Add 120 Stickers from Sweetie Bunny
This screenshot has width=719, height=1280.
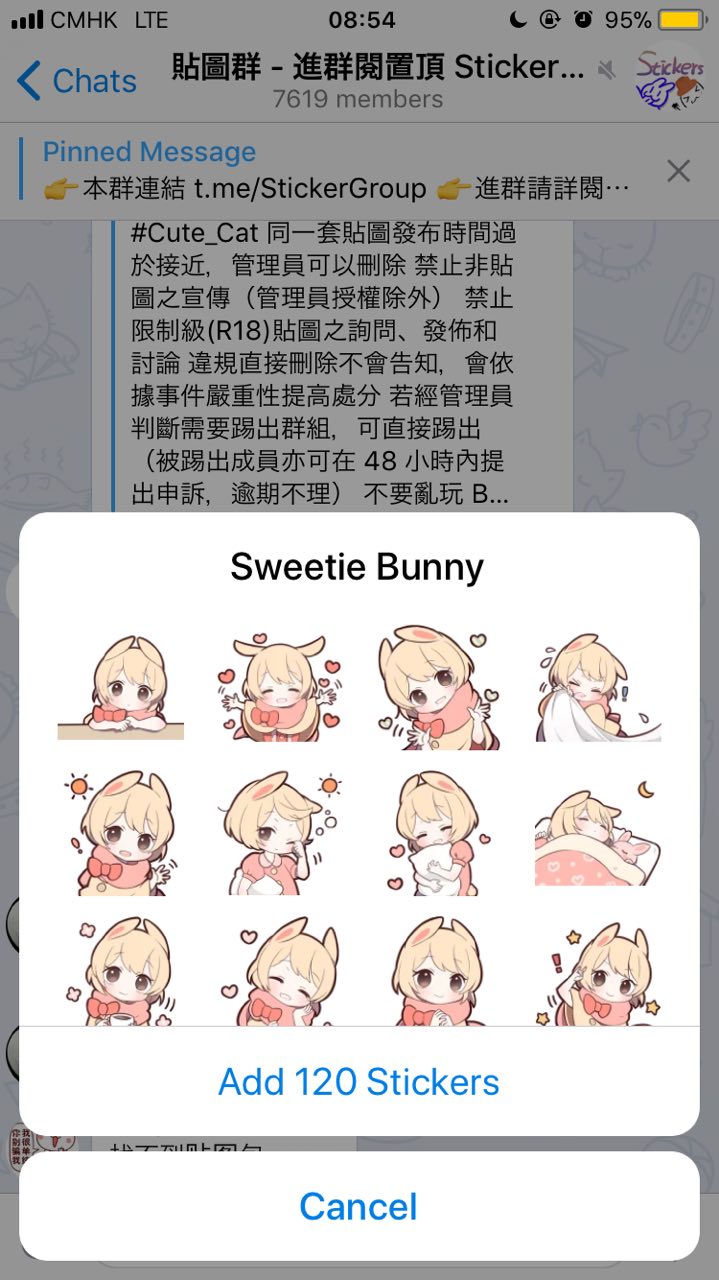[359, 1082]
